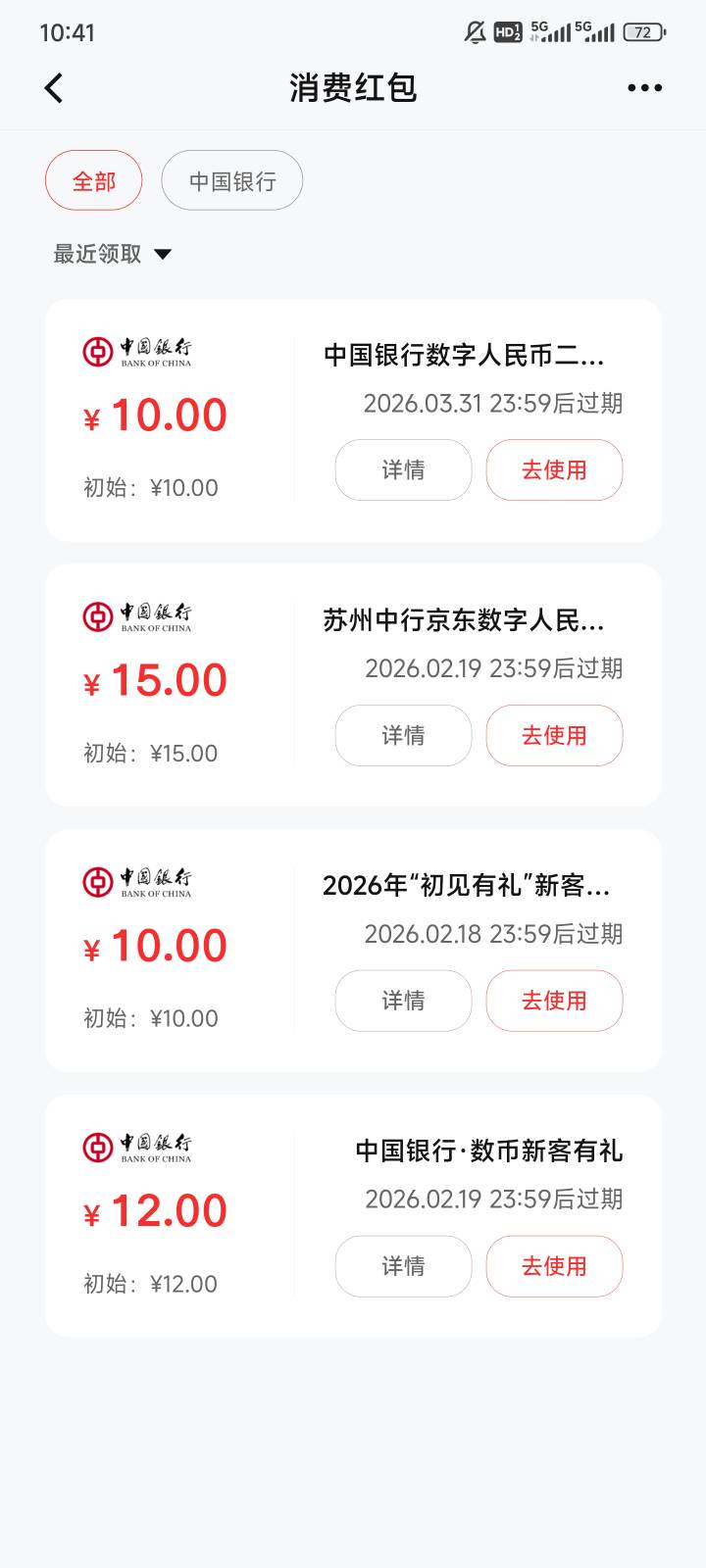Use the 苏州中行京东数字人民... ¥15.00 red packet

click(x=554, y=735)
